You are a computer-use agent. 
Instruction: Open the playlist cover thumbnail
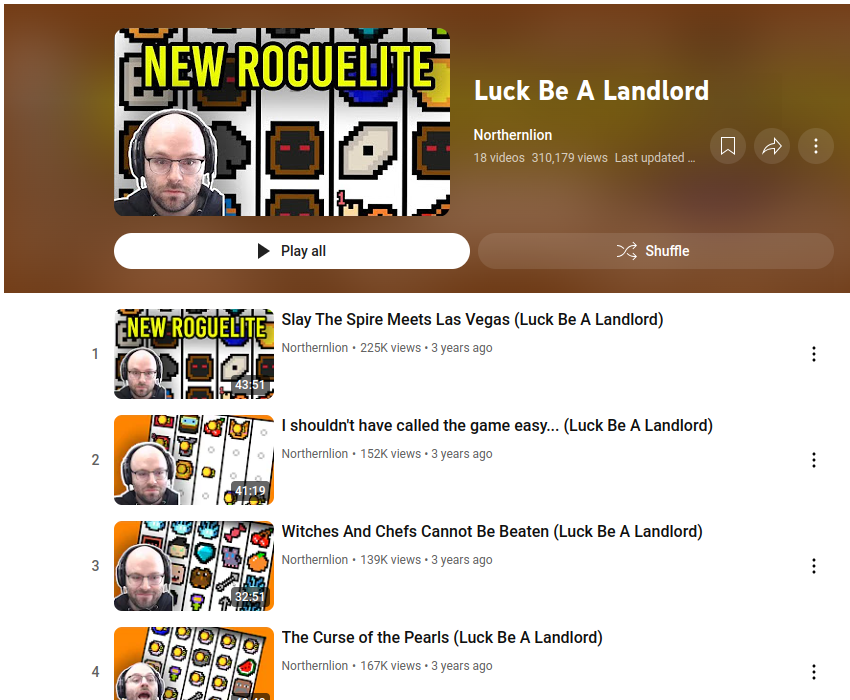click(282, 122)
